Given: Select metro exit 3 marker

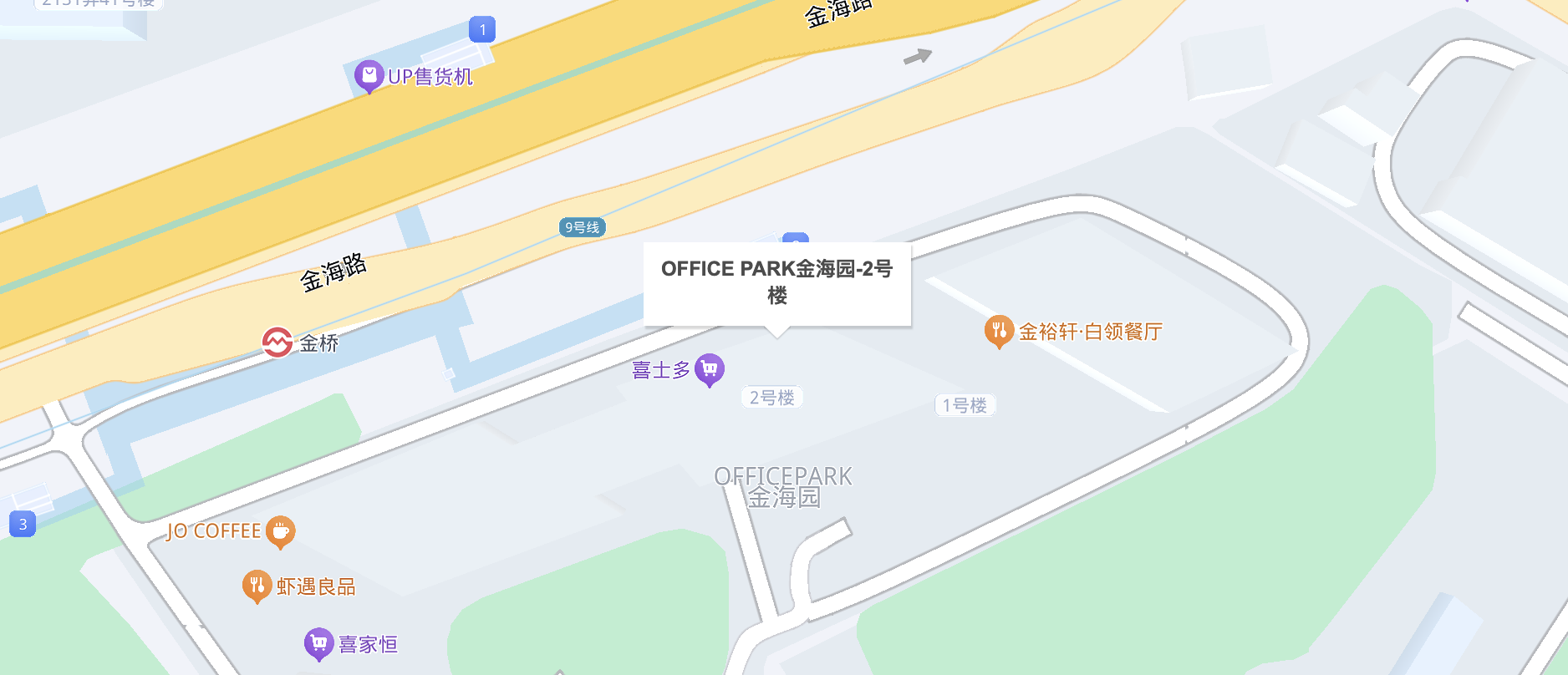Looking at the screenshot, I should coord(23,524).
